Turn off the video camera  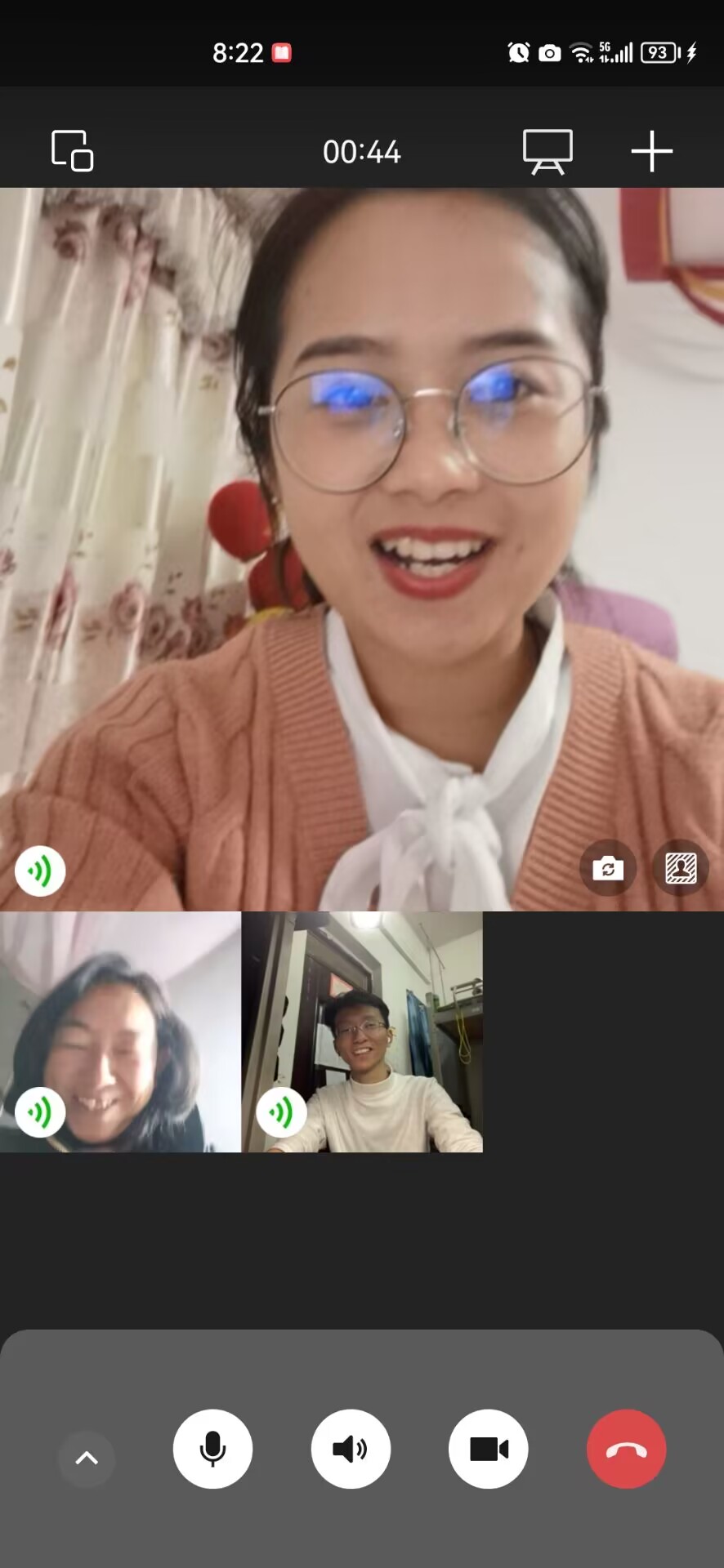click(x=489, y=1449)
